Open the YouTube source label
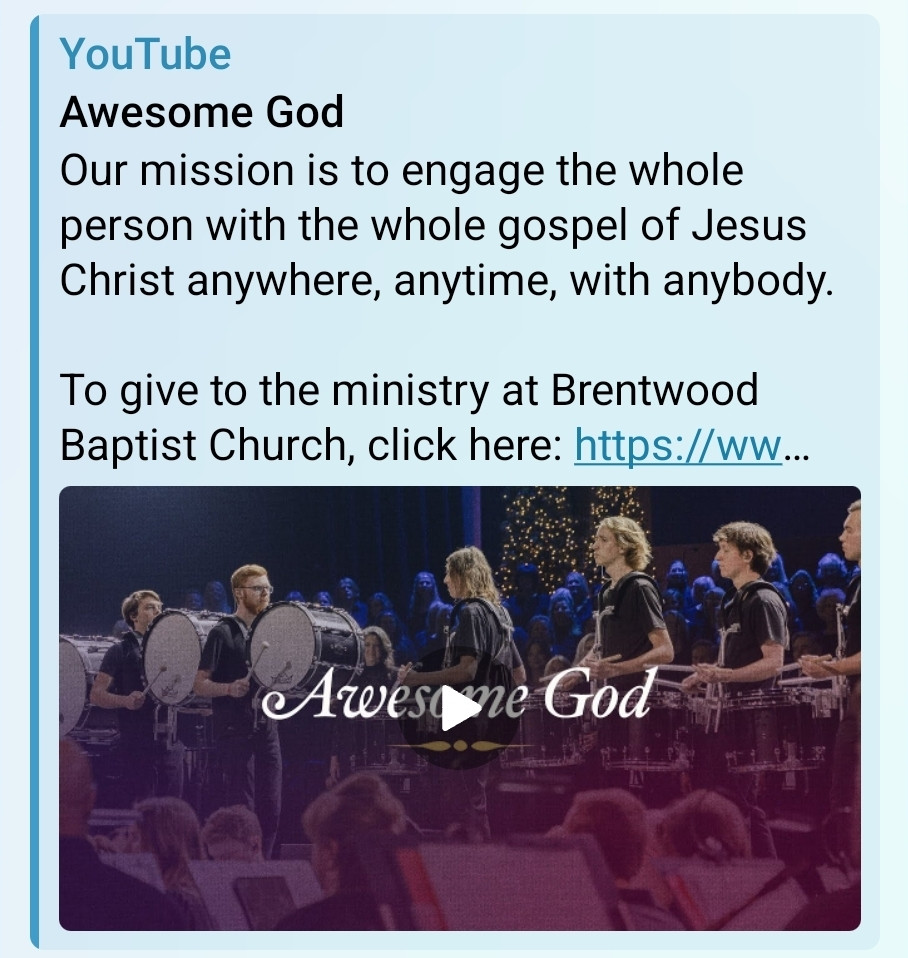Viewport: 908px width, 958px height. [145, 54]
